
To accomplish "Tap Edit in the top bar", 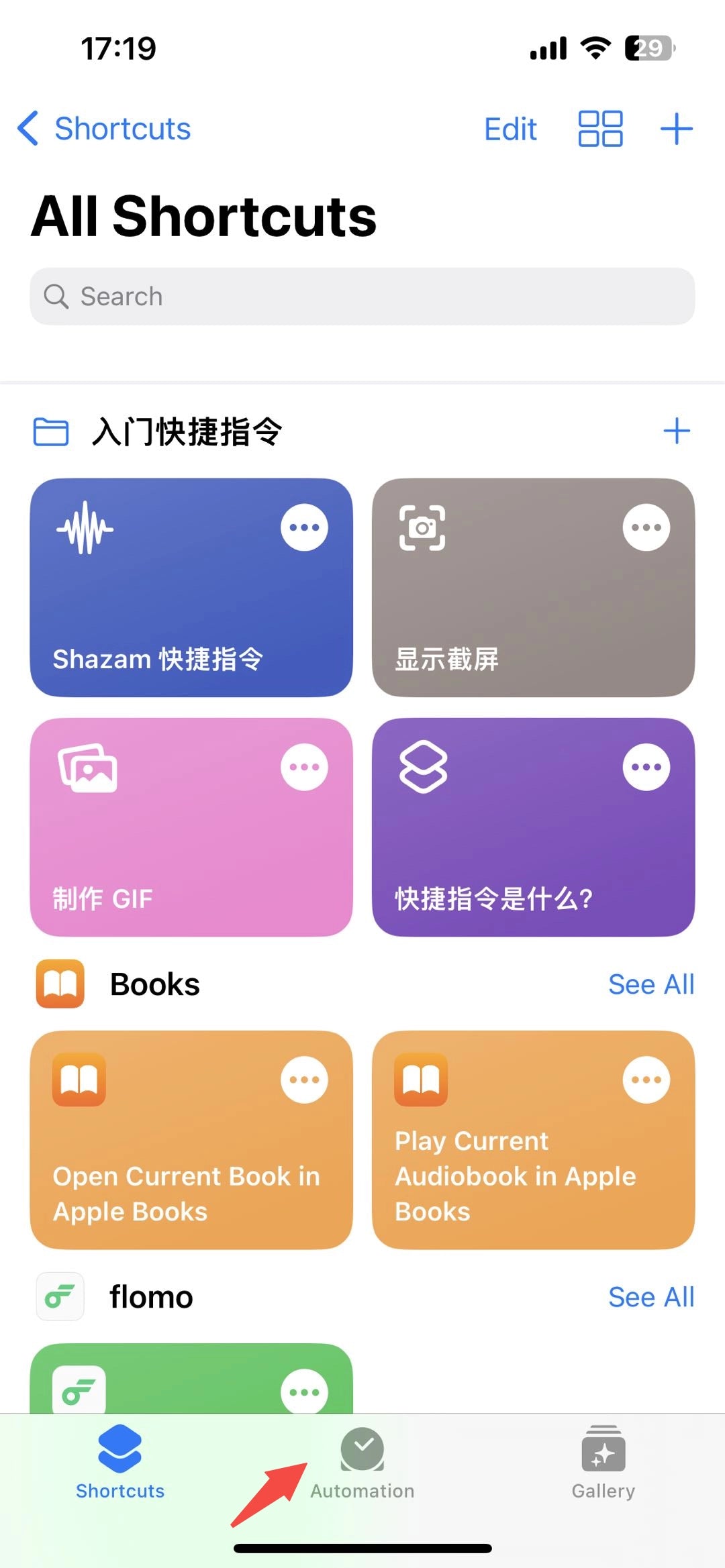I will pos(510,129).
